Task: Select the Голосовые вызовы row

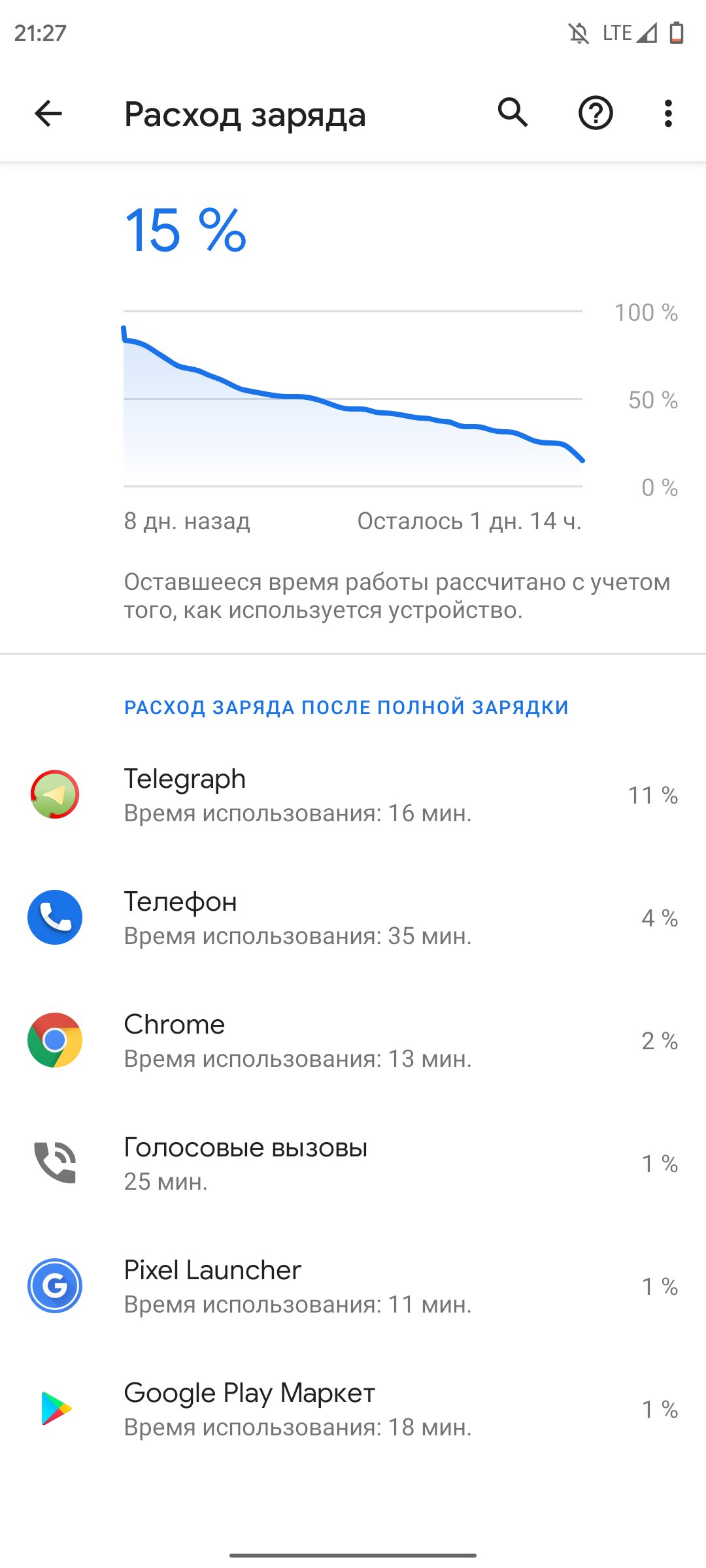Action: 353,1164
